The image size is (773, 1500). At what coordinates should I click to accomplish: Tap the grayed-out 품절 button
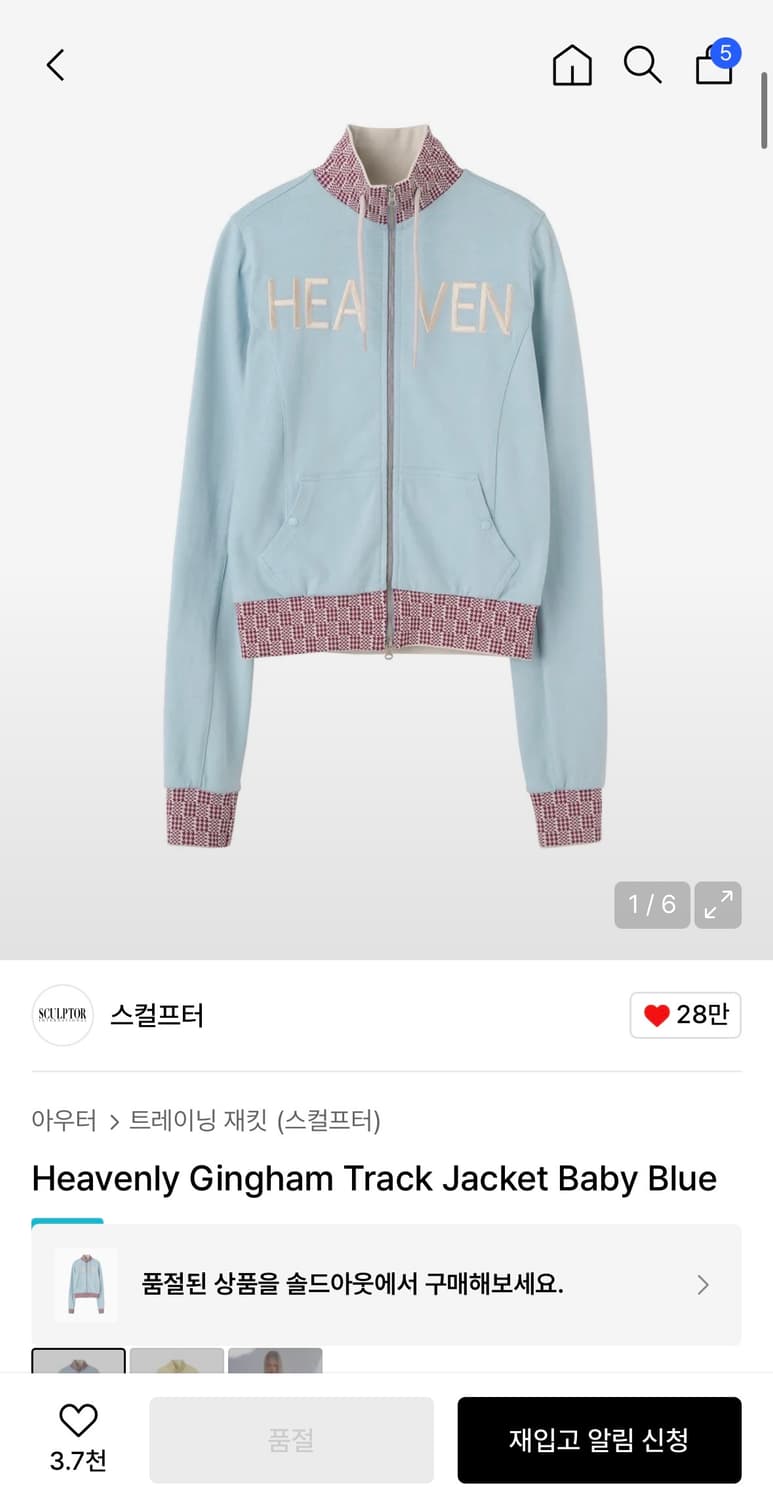tap(291, 1439)
